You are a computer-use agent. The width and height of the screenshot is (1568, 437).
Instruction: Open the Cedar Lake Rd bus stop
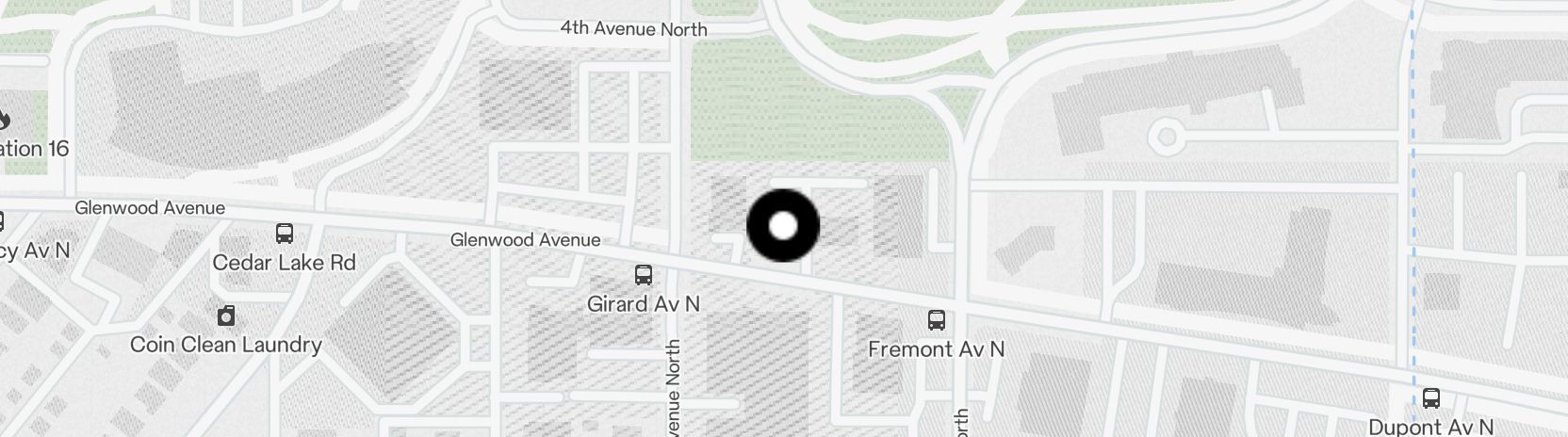[284, 234]
